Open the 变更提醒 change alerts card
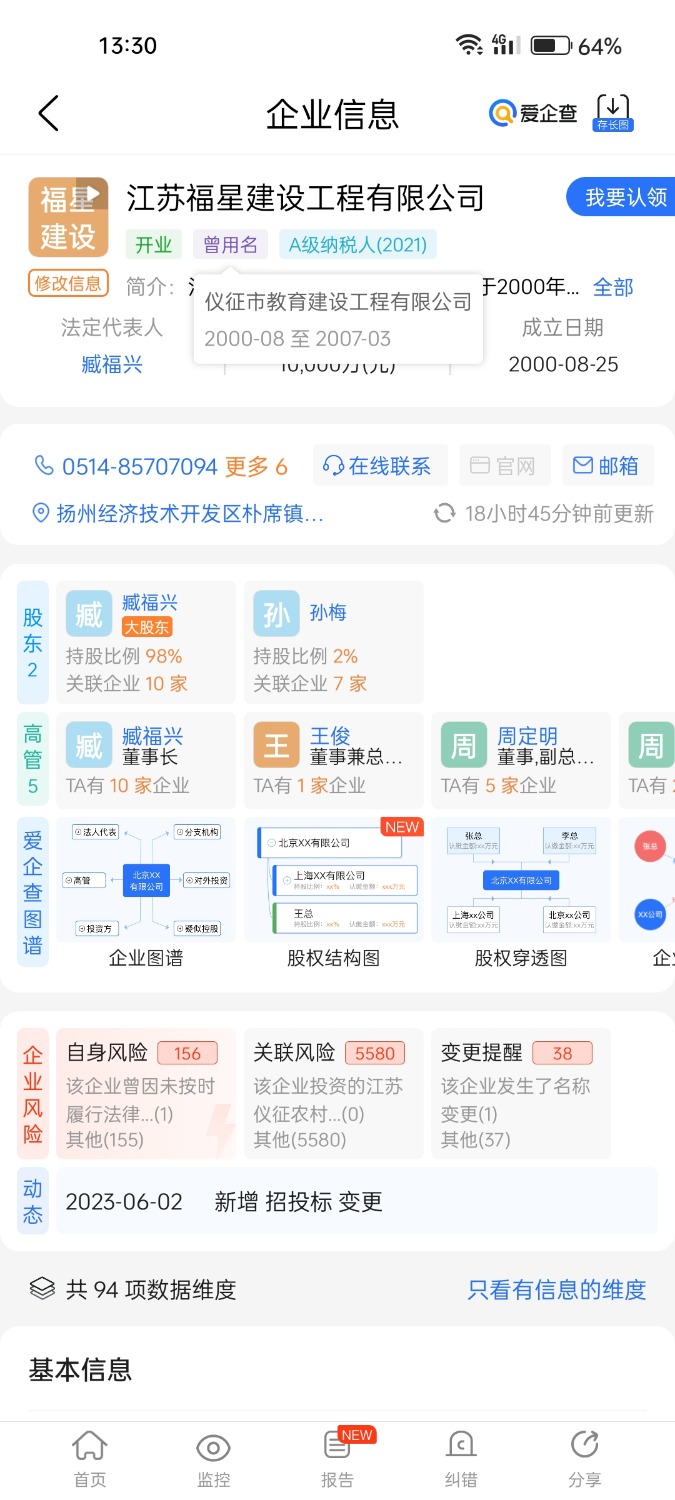 521,1094
